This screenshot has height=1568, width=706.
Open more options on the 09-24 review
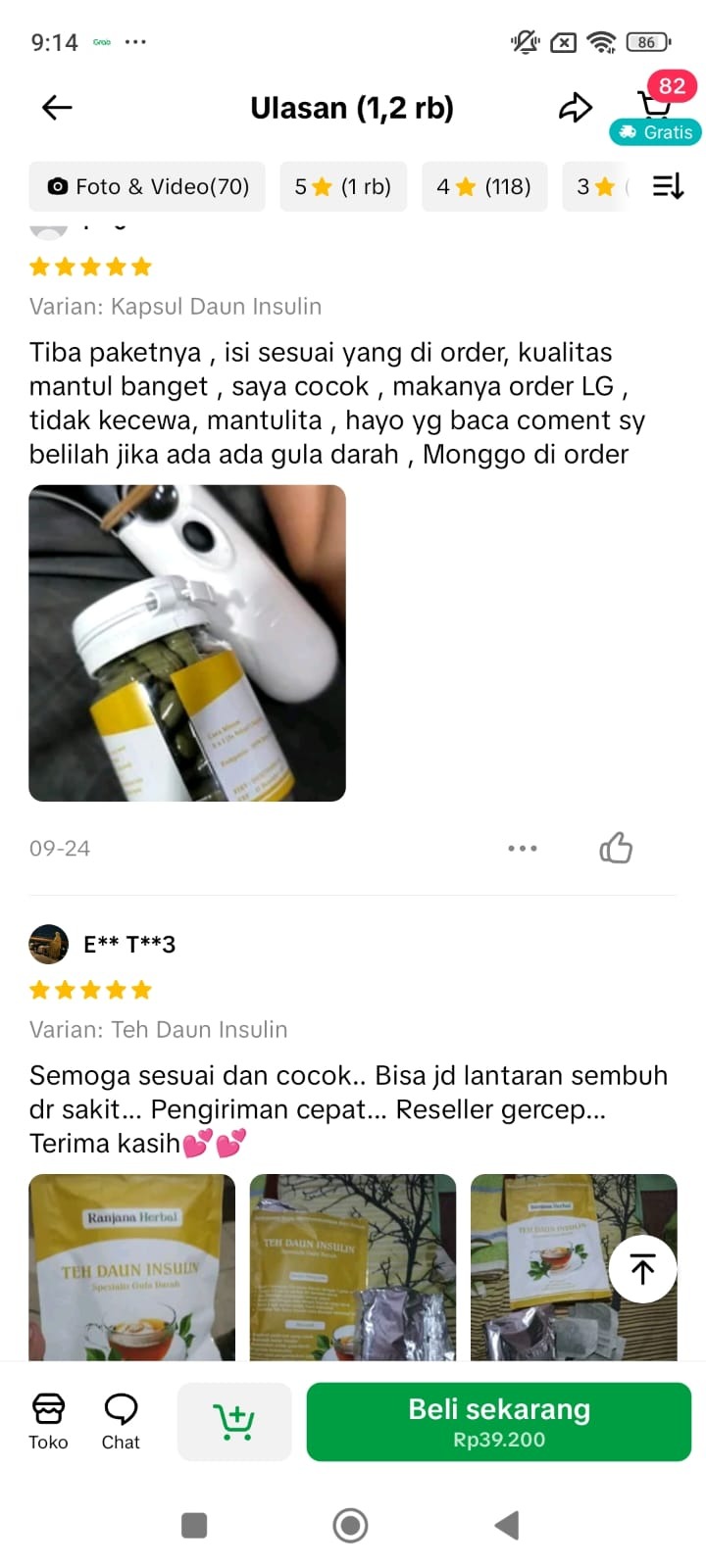(523, 848)
